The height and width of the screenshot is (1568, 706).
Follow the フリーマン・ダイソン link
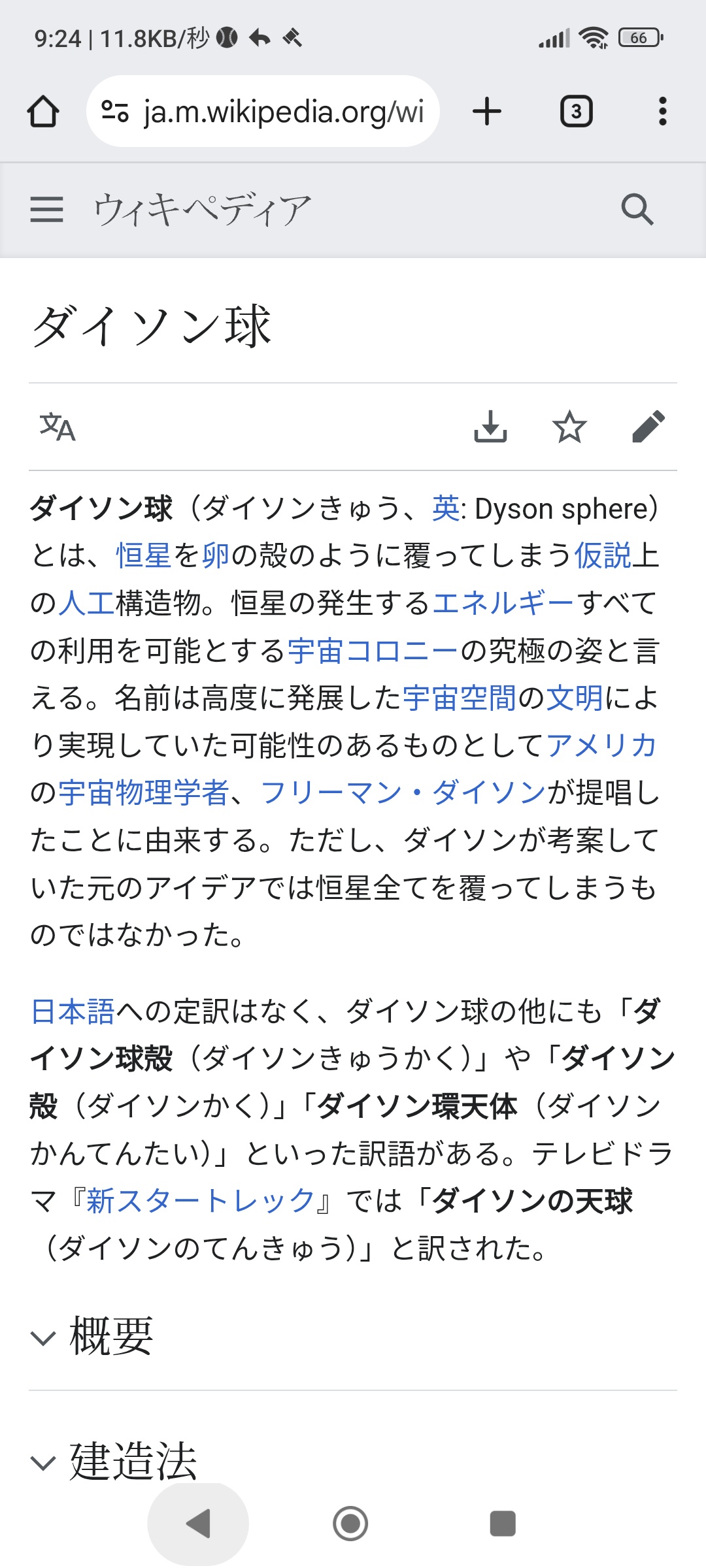[x=403, y=793]
